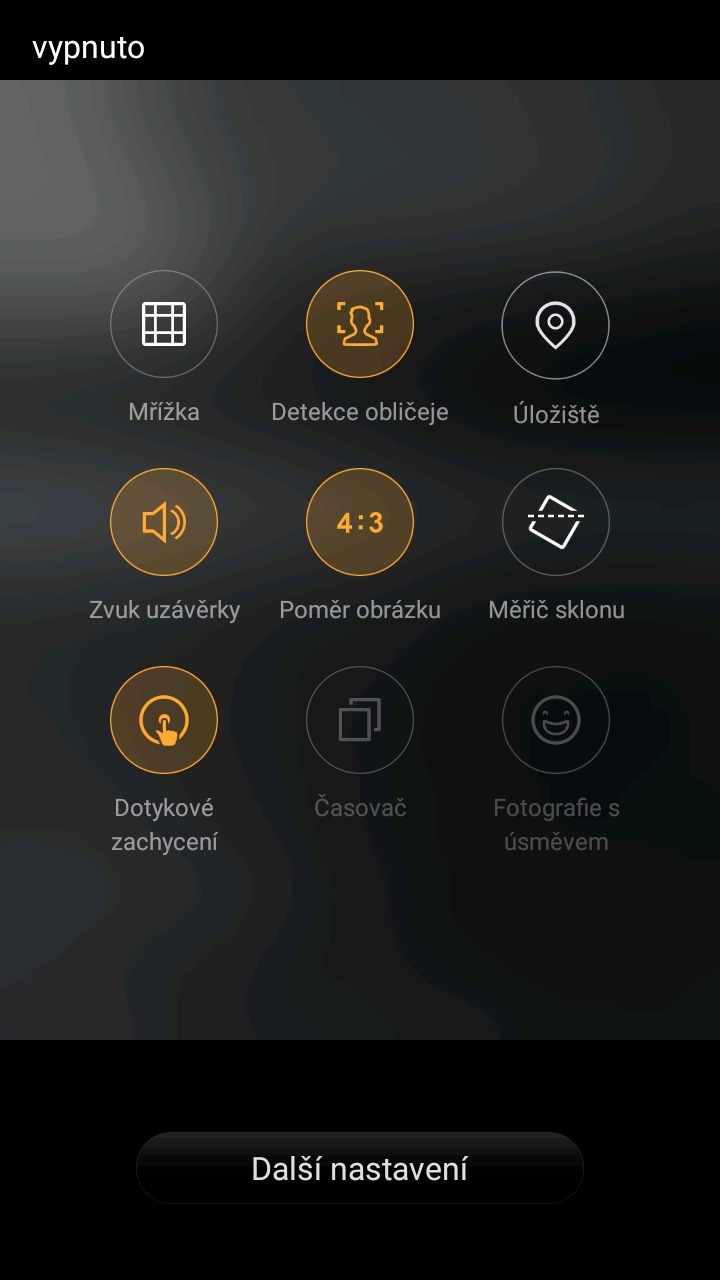Open the Úložiště storage location icon

[x=555, y=323]
